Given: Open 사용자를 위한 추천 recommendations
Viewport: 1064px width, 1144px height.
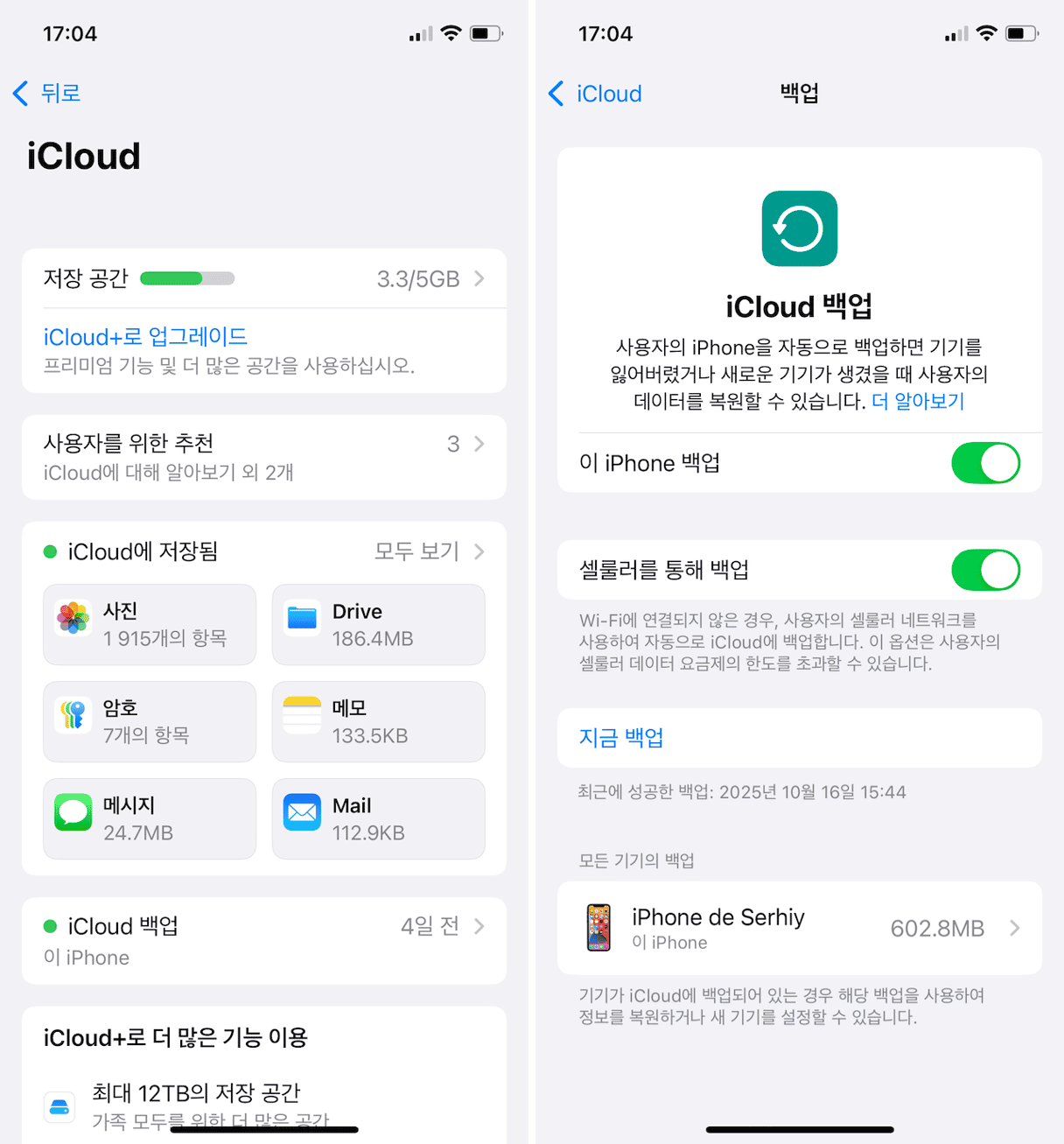Looking at the screenshot, I should coord(263,457).
